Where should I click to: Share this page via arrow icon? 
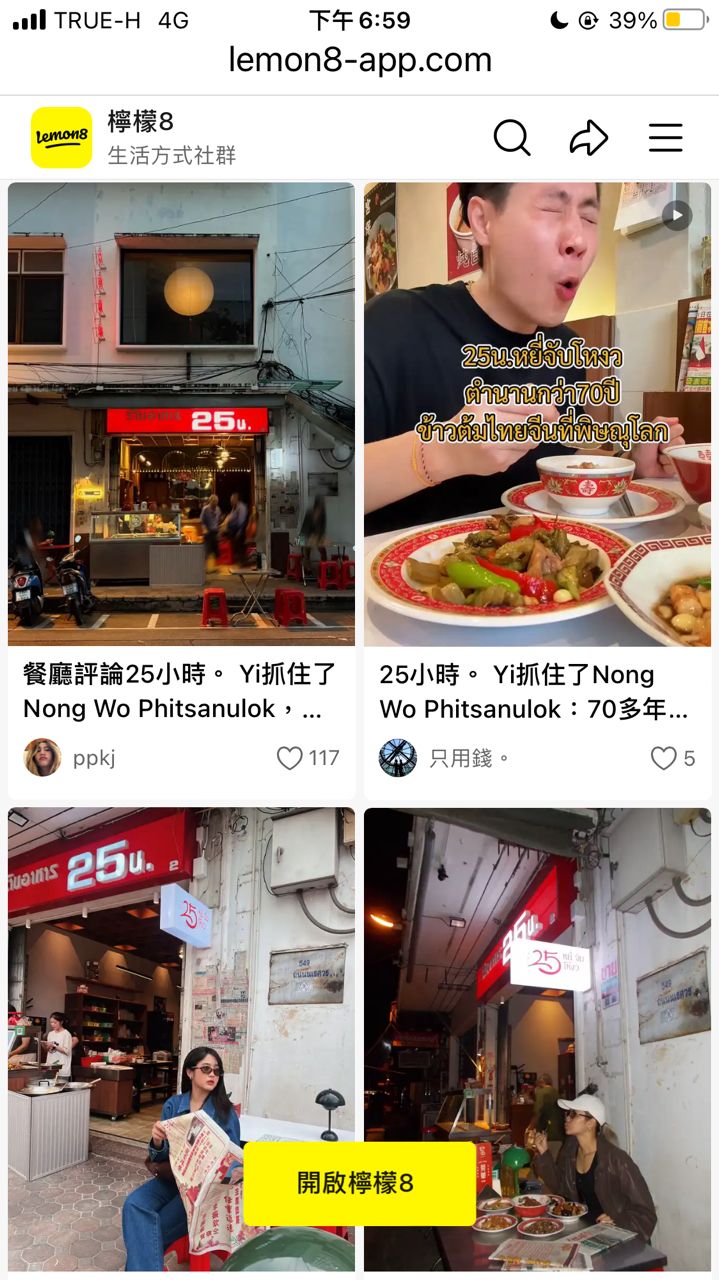[588, 138]
